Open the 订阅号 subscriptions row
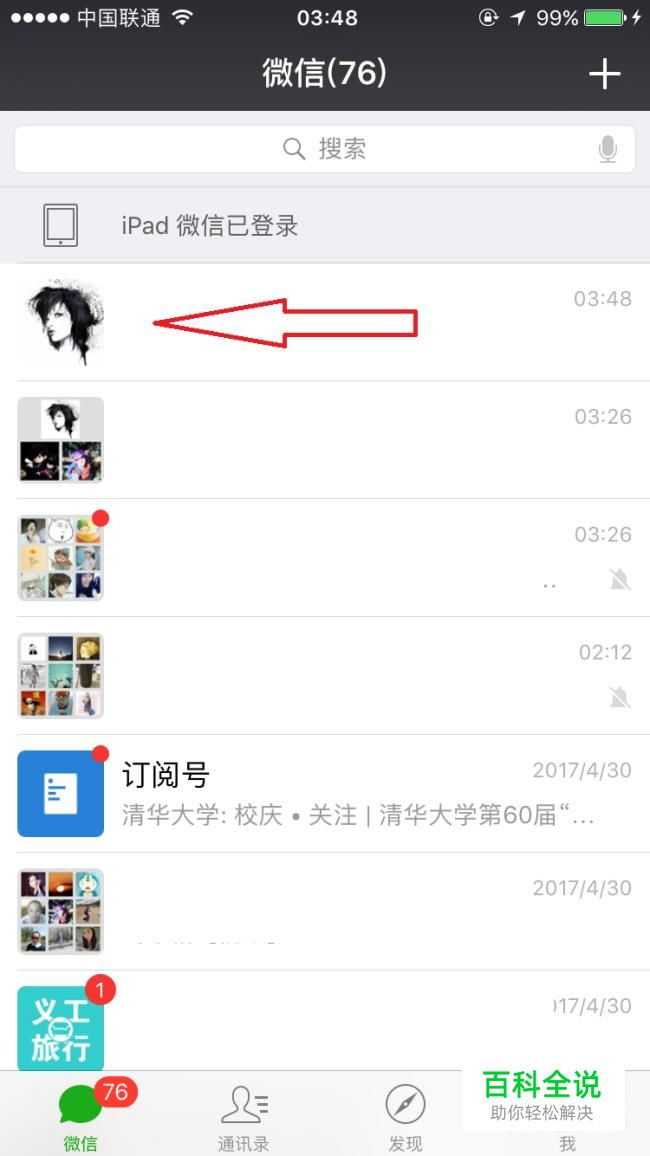This screenshot has width=650, height=1156. pos(324,793)
